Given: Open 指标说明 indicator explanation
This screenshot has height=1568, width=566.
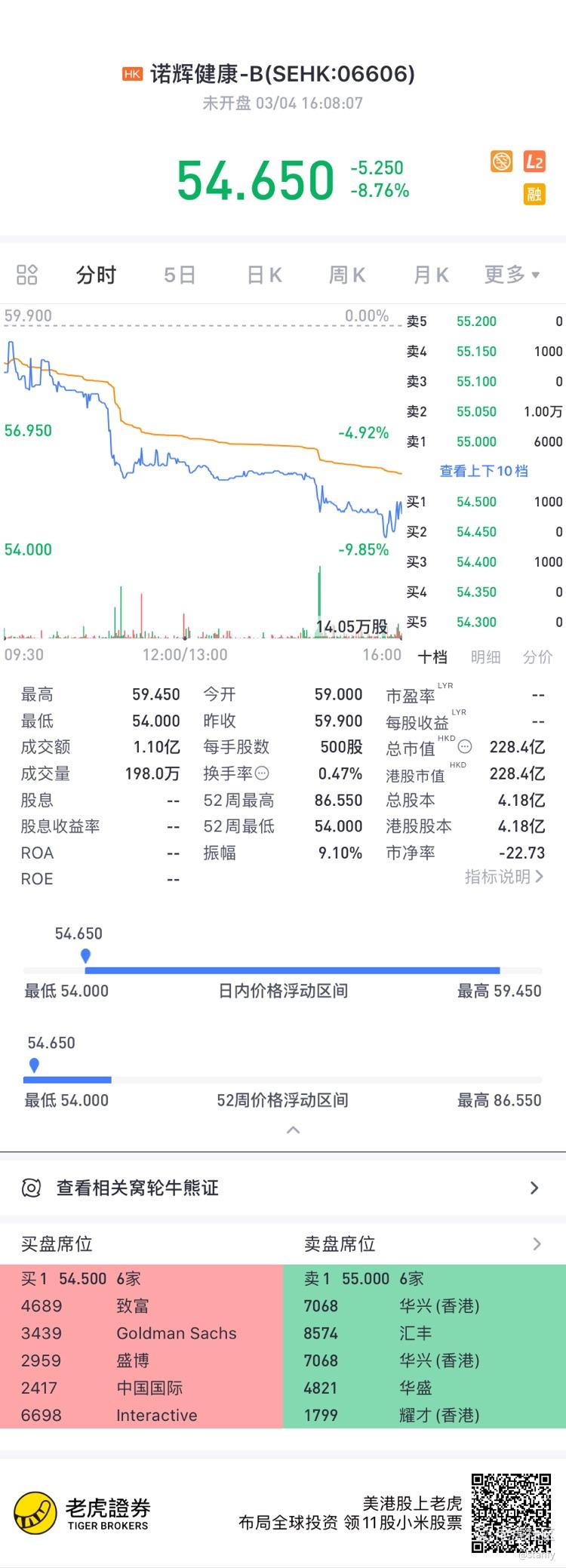Looking at the screenshot, I should pyautogui.click(x=503, y=877).
